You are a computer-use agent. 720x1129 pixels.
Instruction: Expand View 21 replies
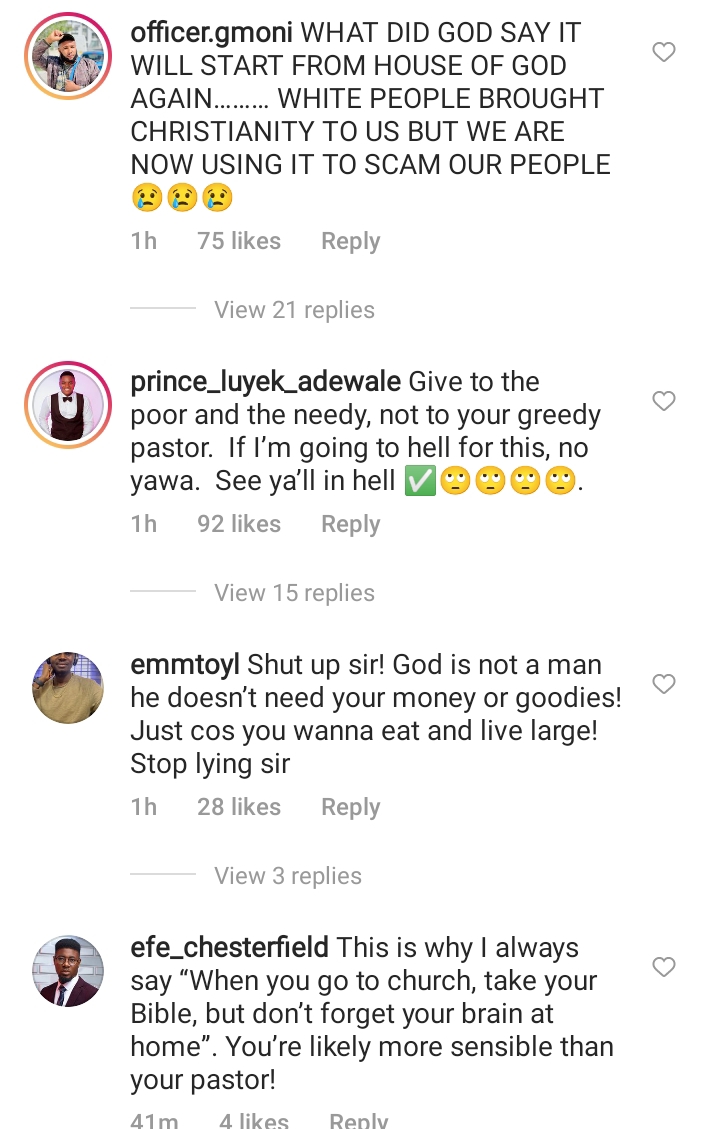click(294, 310)
